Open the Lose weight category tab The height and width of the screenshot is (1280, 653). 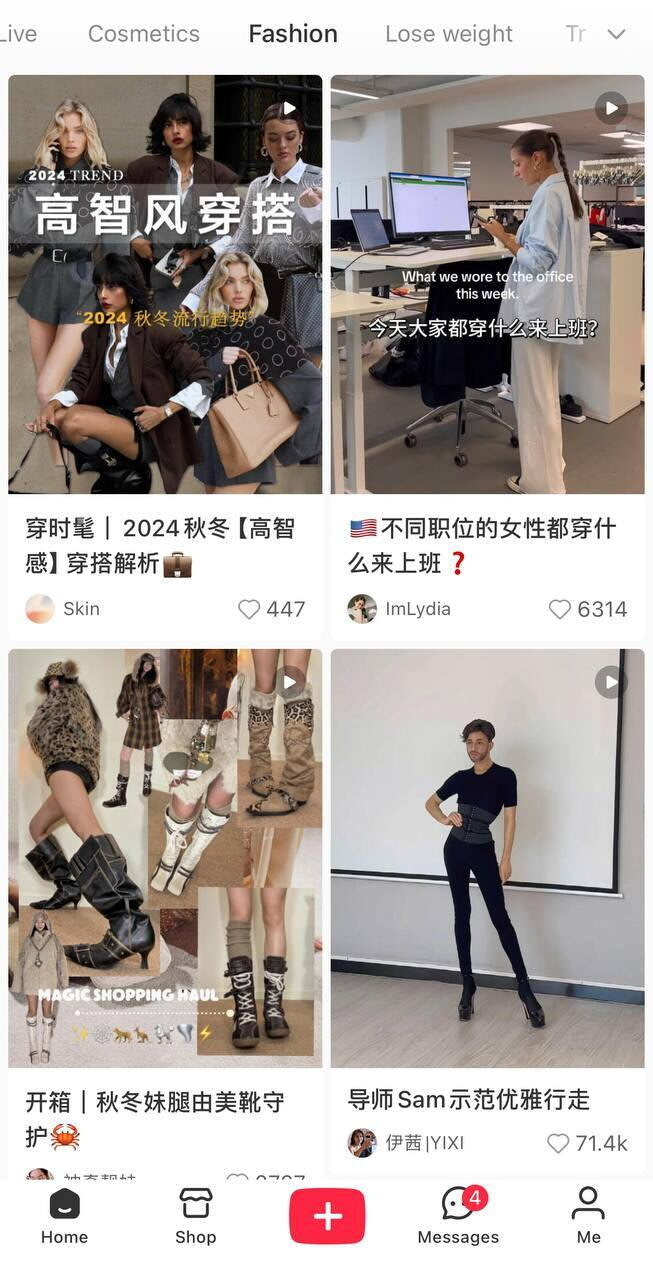(x=448, y=33)
